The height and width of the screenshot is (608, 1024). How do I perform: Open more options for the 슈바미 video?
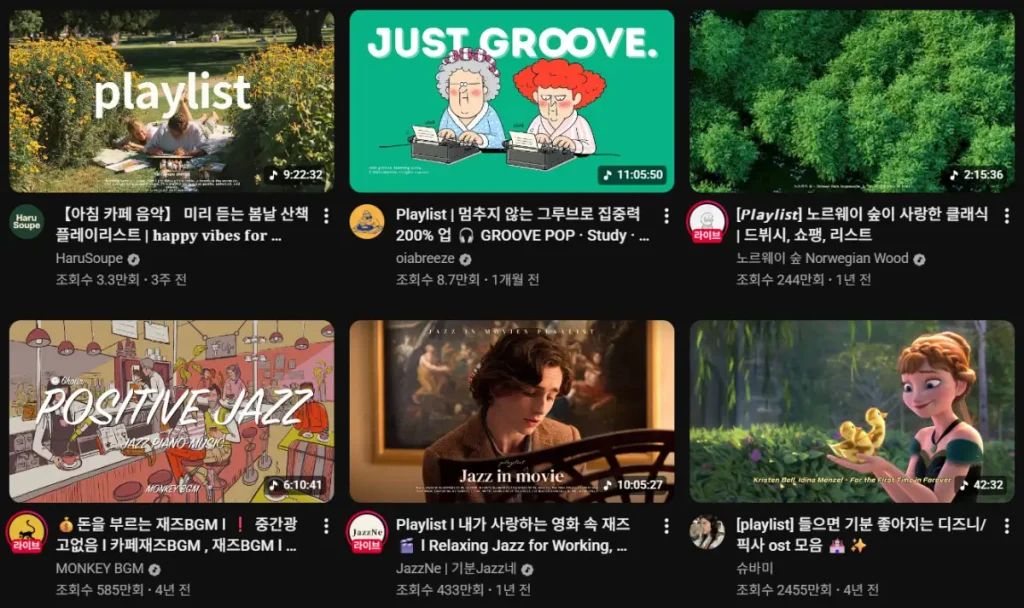pyautogui.click(x=1006, y=526)
